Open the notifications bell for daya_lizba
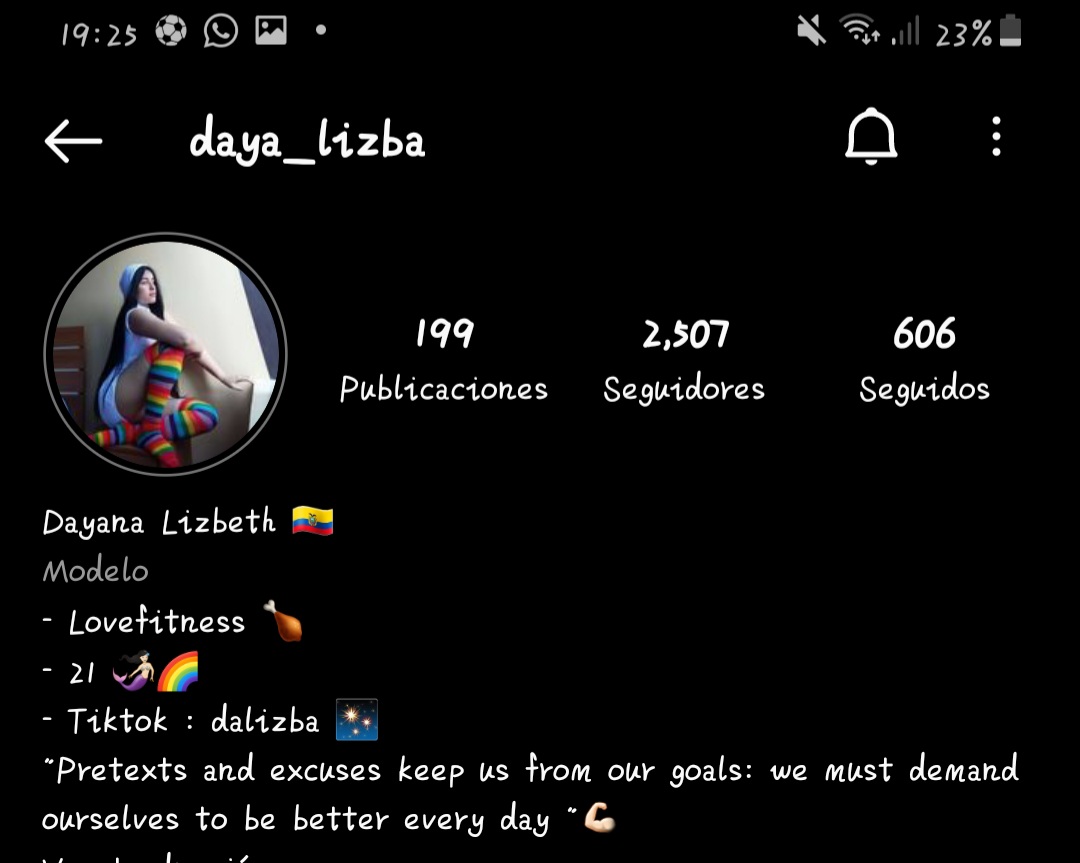1080x863 pixels. [x=871, y=138]
